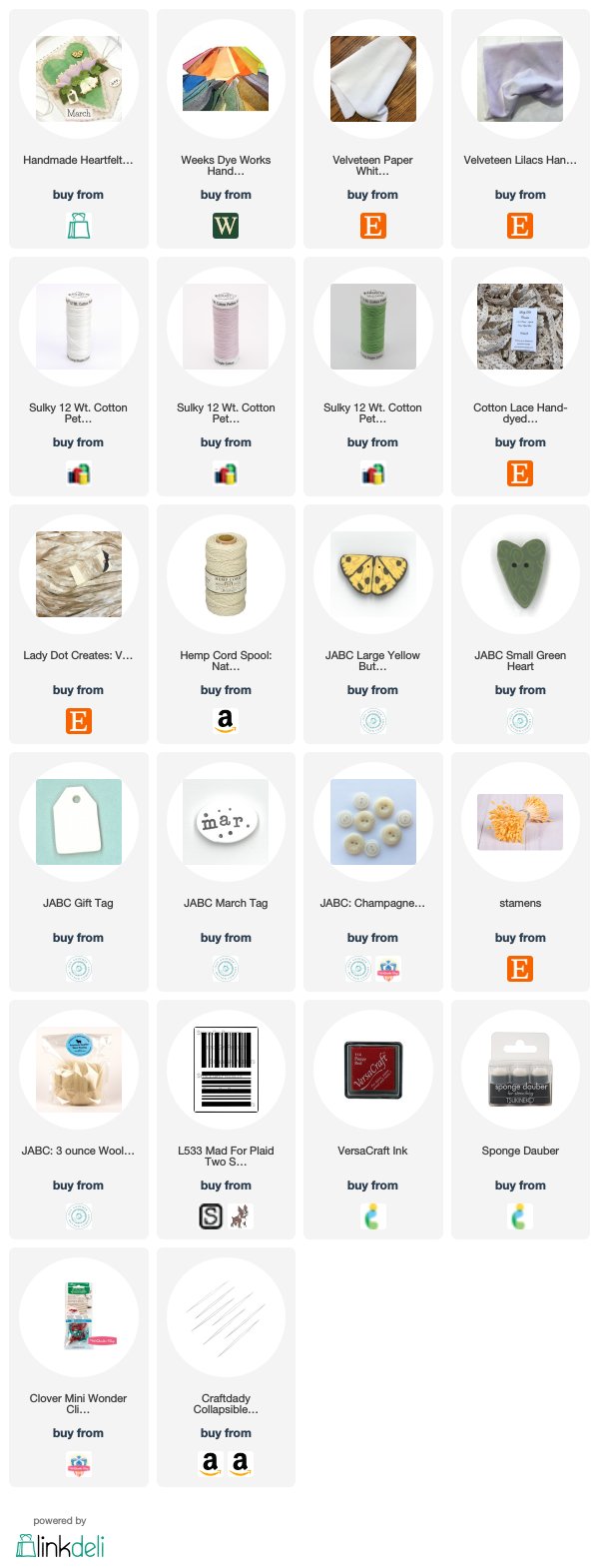Buy Cotton Lace Hand-dyed from Etsy

point(520,473)
